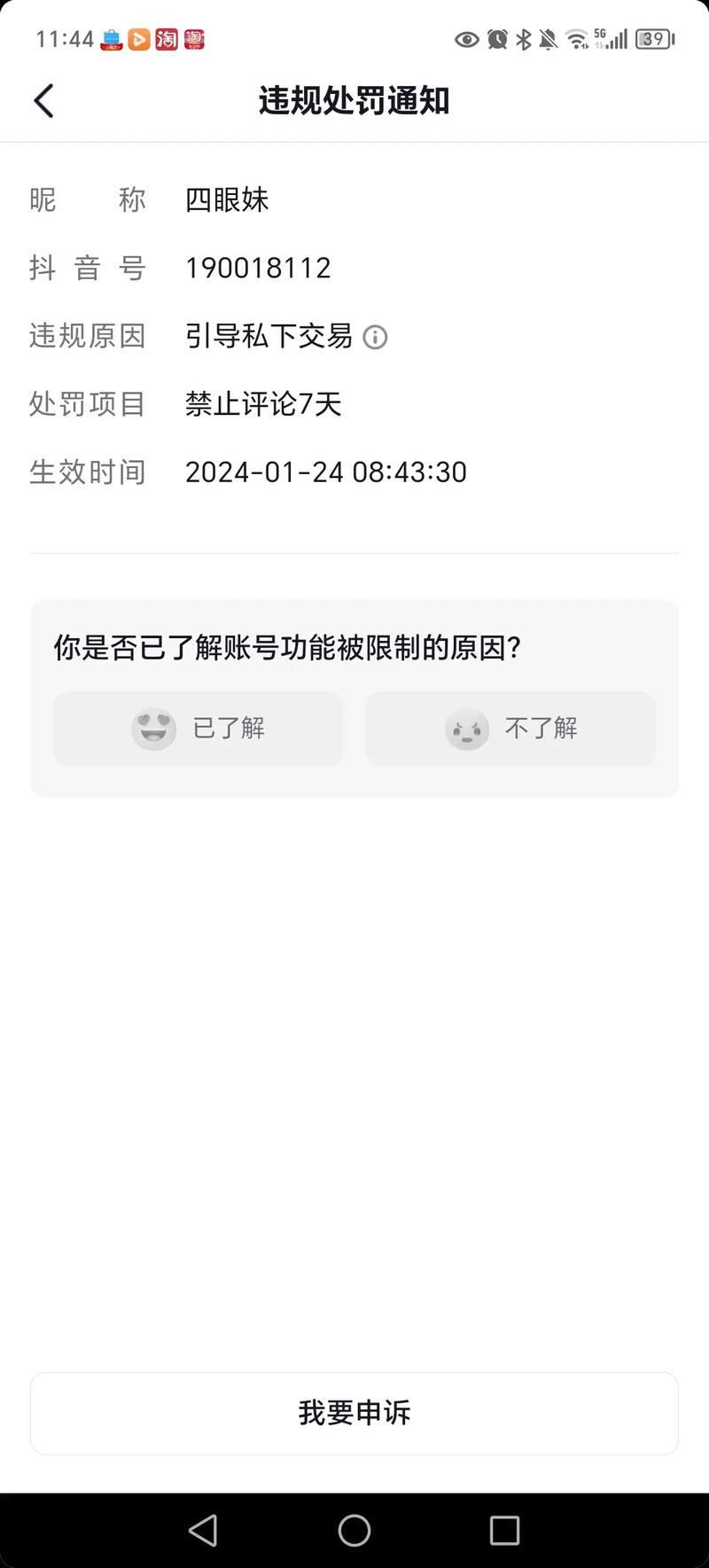Tap the sad face emoji on 不了解
The height and width of the screenshot is (1568, 709).
(467, 729)
